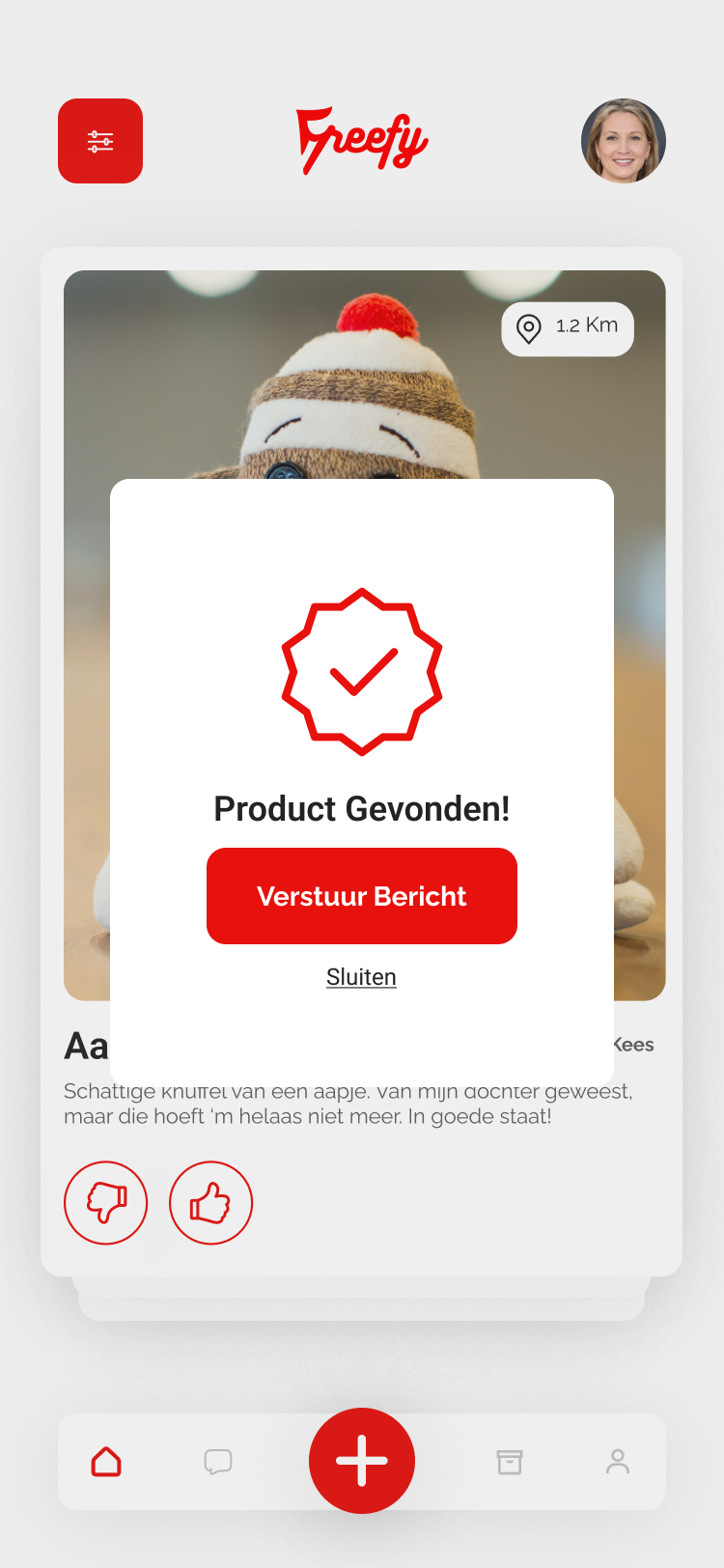Open the filters panel icon
The height and width of the screenshot is (1568, 724).
100,141
